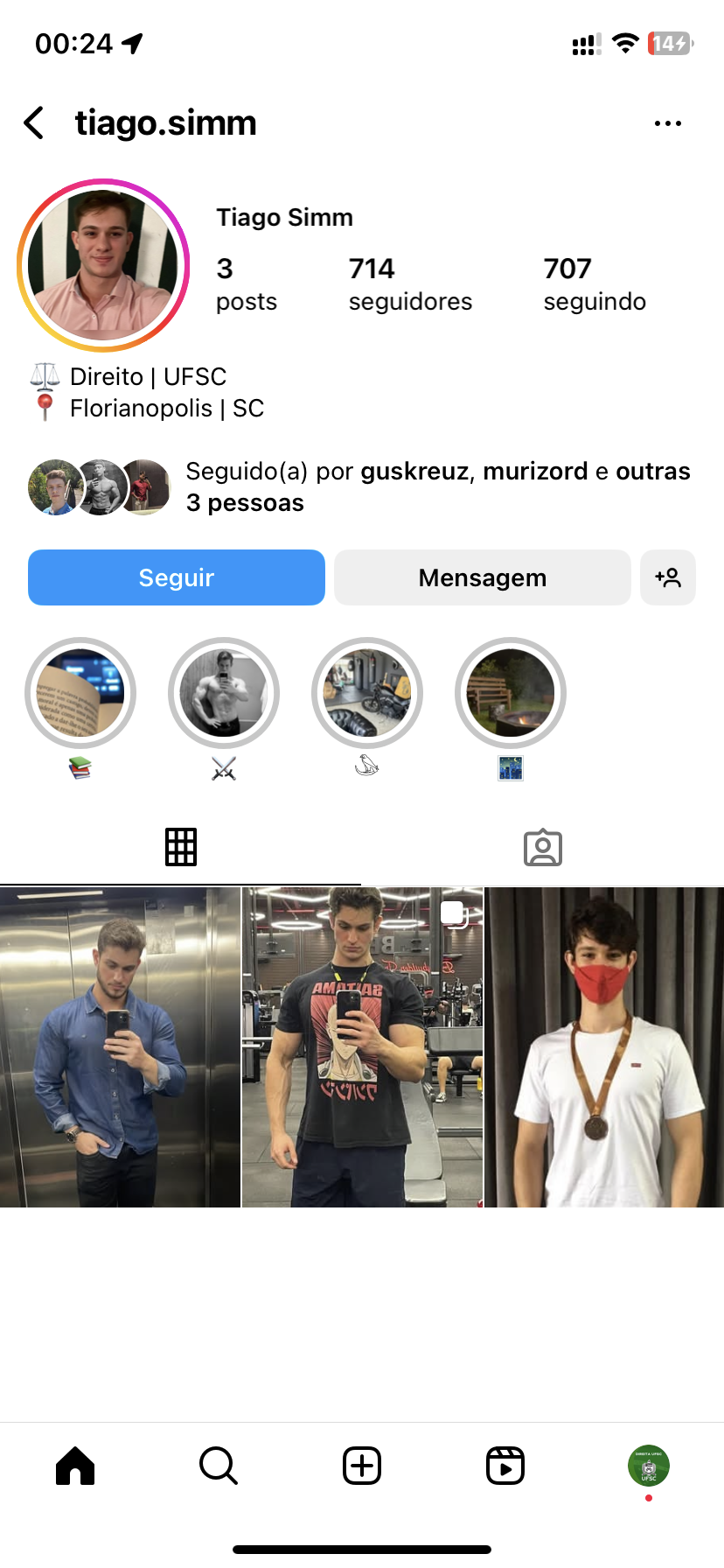This screenshot has height=1568, width=724.
Task: Open the 714 seguidores list
Action: click(409, 284)
